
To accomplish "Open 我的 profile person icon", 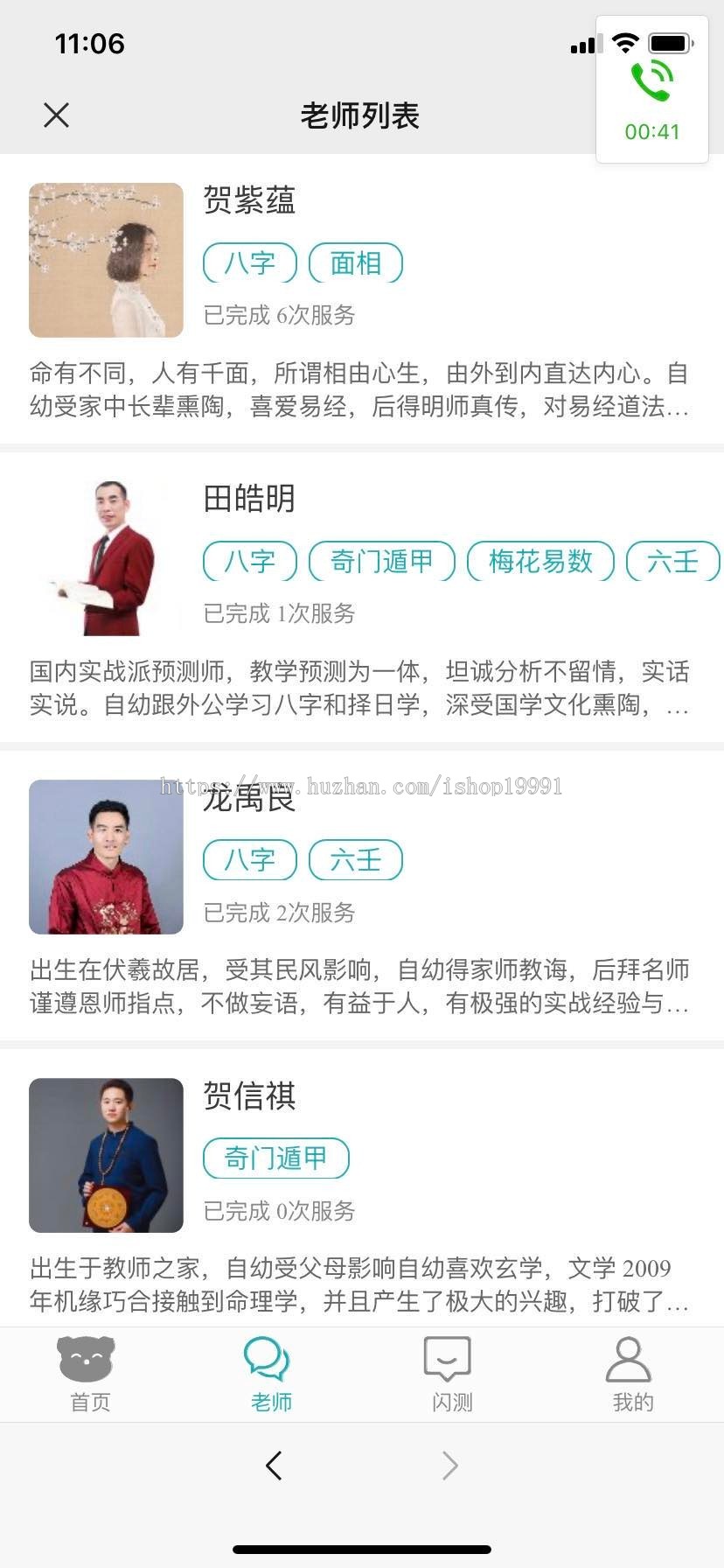I will (630, 1358).
